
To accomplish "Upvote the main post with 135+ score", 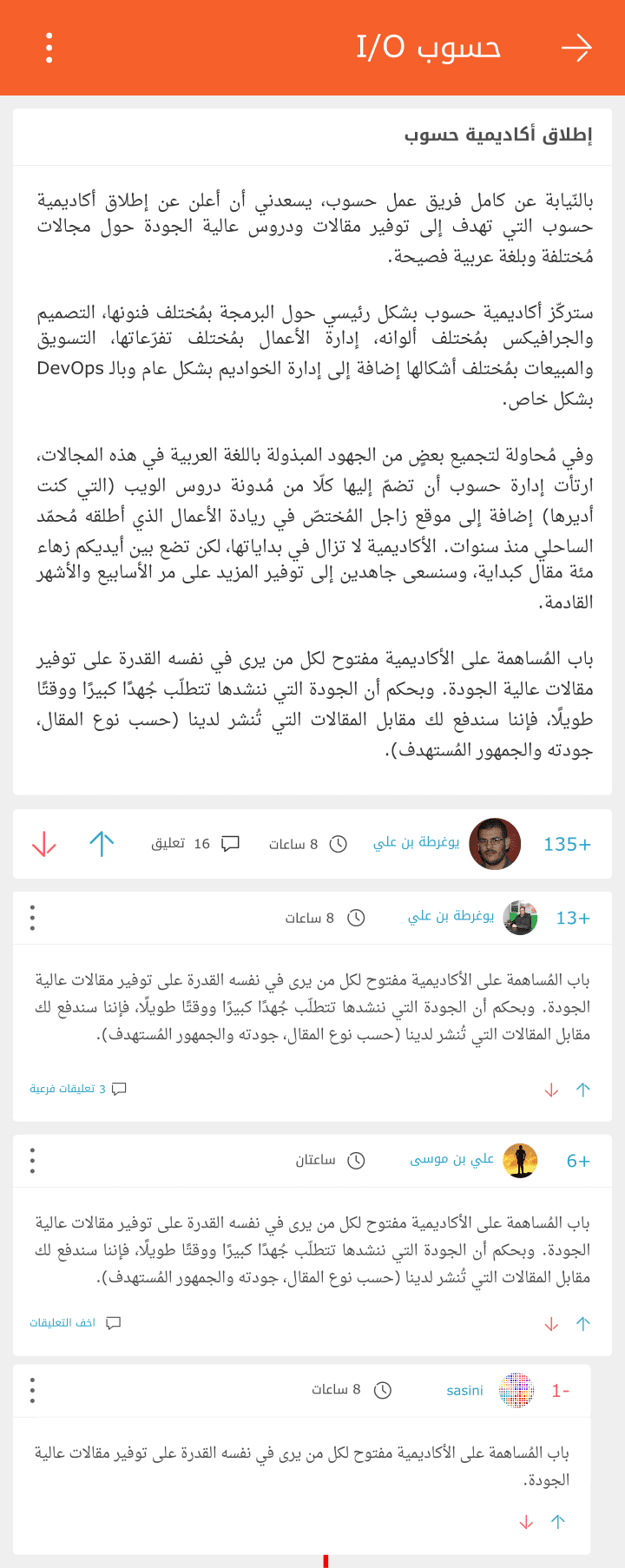I will coord(102,844).
